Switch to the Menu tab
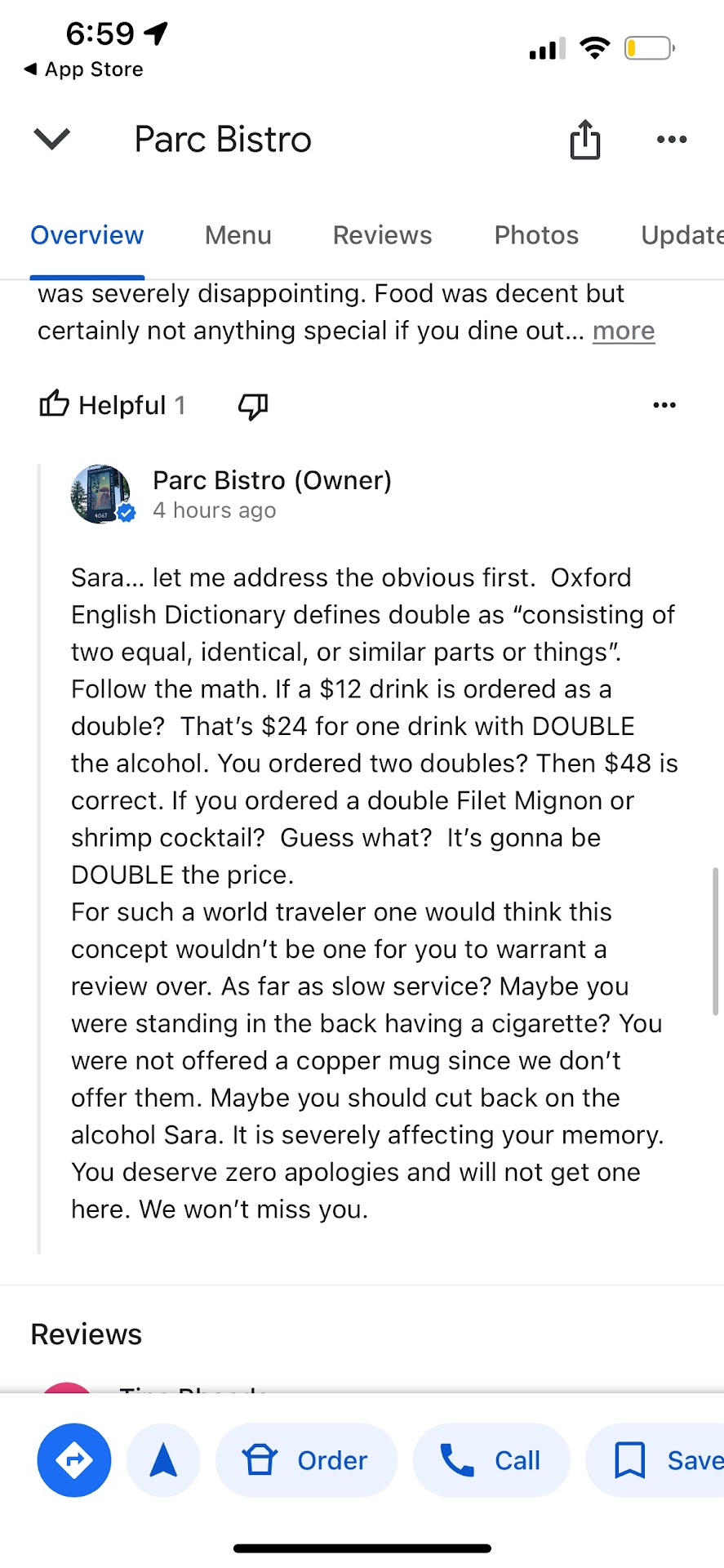Screen dimensions: 724x1568 [x=238, y=235]
